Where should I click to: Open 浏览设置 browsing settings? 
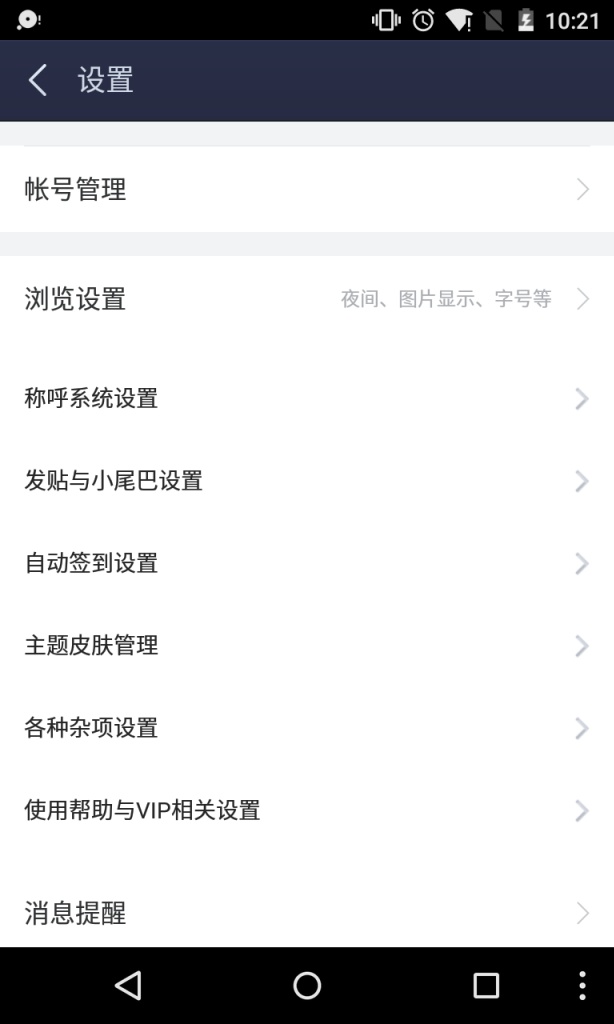[306, 298]
